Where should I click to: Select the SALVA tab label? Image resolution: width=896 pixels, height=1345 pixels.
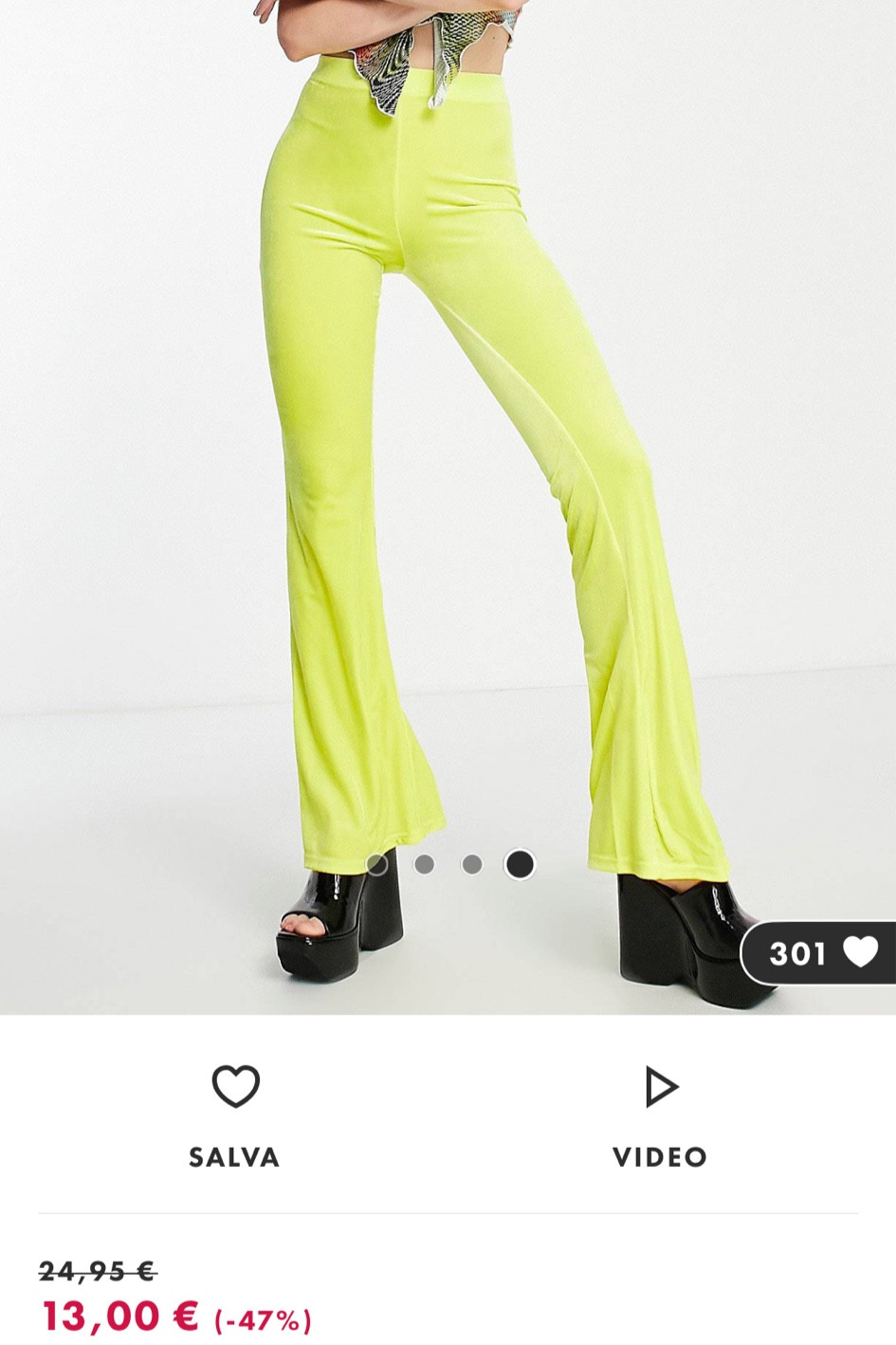tap(234, 1157)
